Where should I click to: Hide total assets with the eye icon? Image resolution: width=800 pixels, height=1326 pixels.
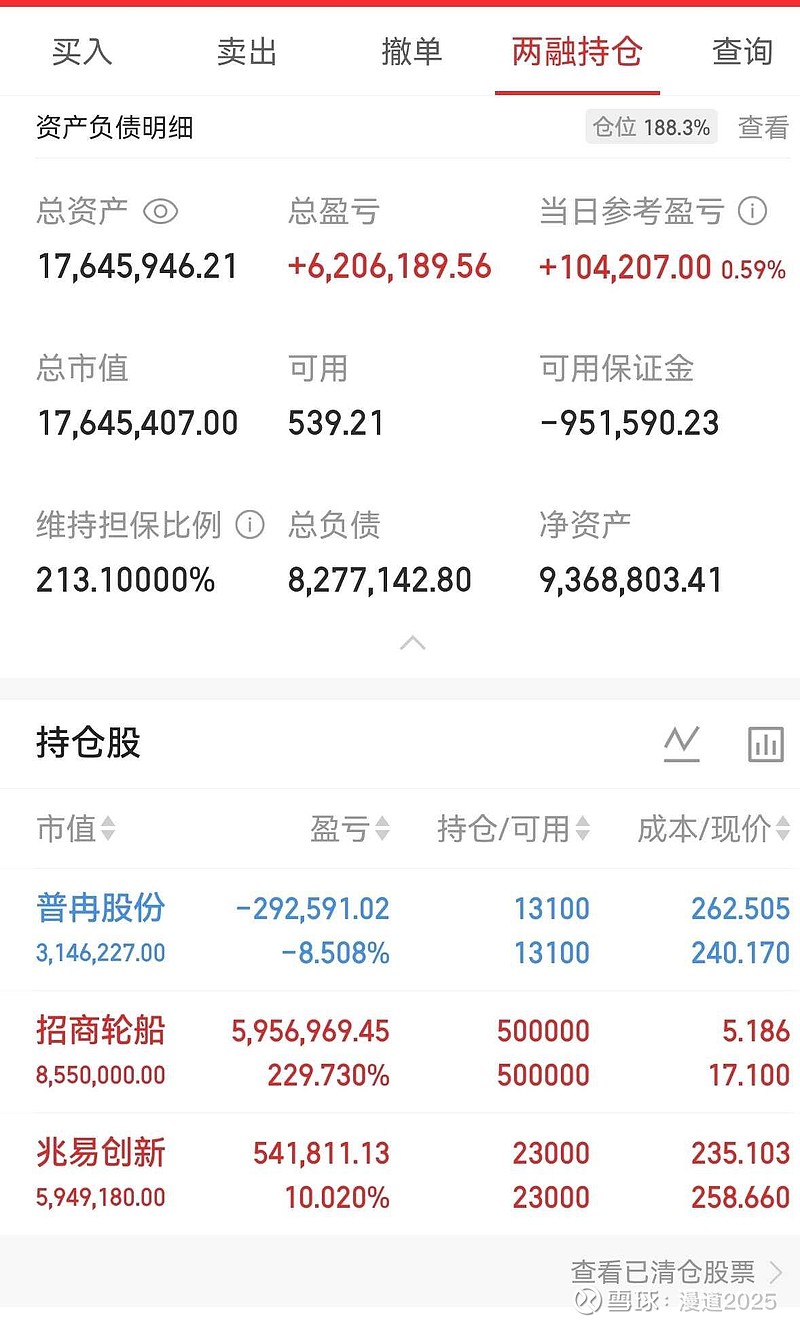(160, 212)
